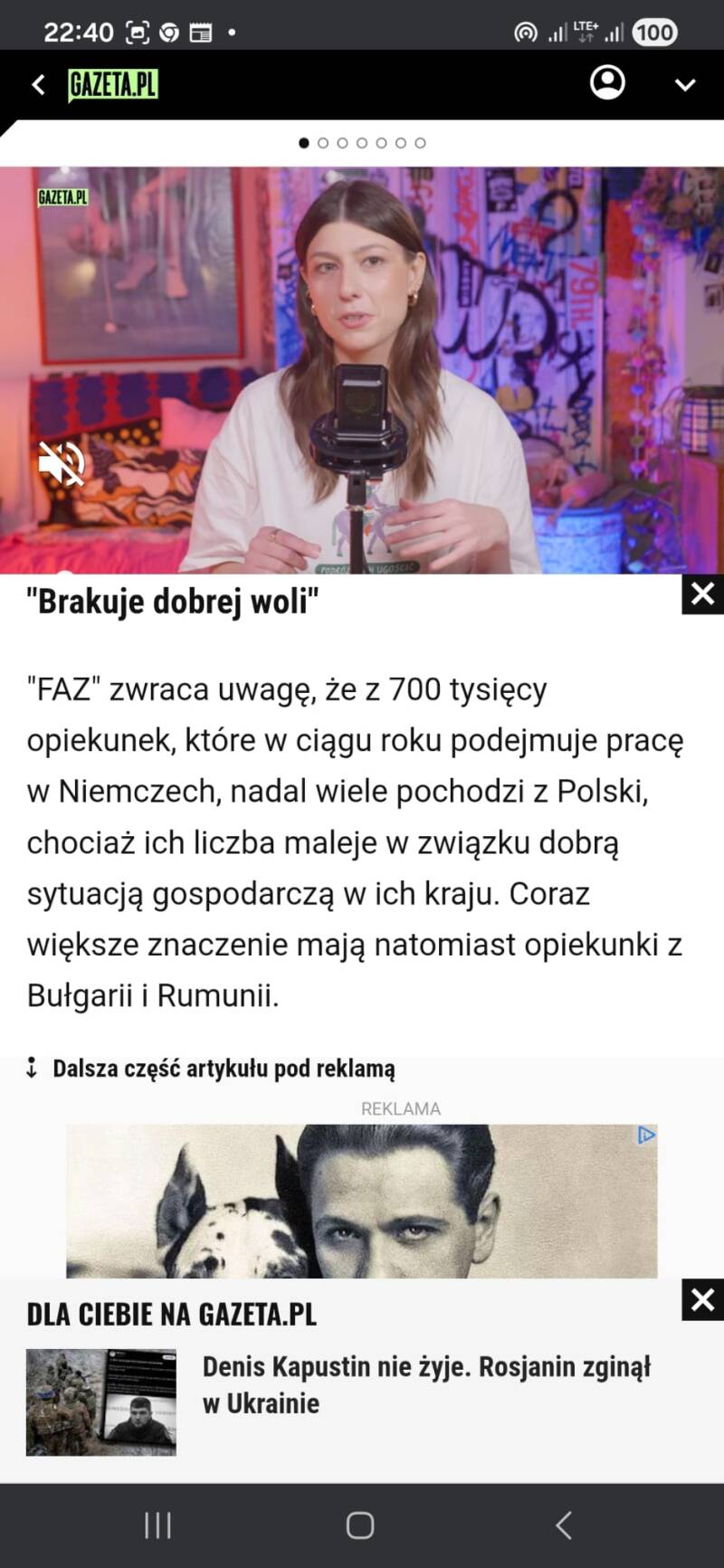The height and width of the screenshot is (1568, 724).
Task: Open the AdChoices info icon
Action: coord(646,1135)
